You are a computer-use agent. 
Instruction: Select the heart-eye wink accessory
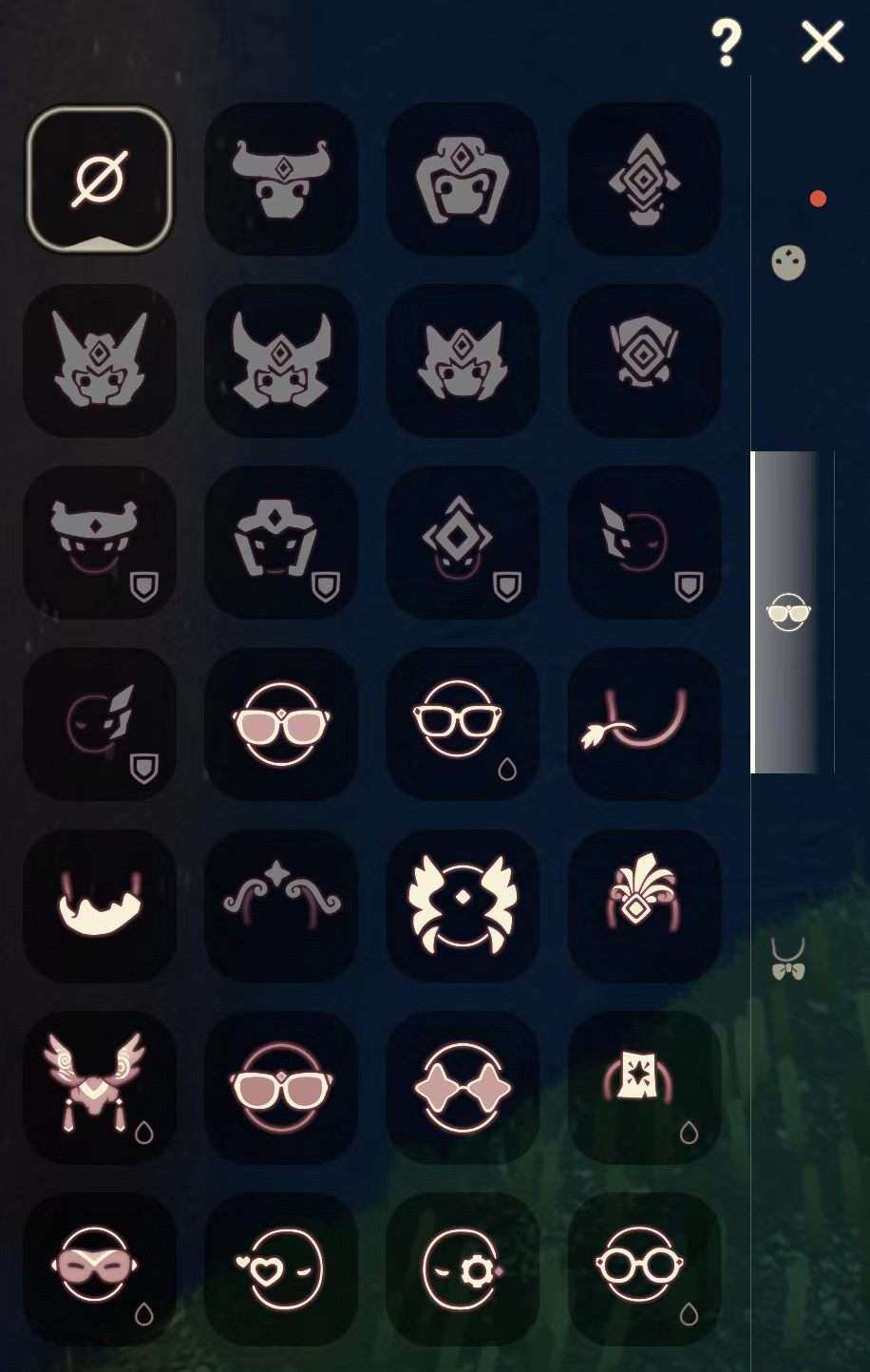coord(281,1268)
